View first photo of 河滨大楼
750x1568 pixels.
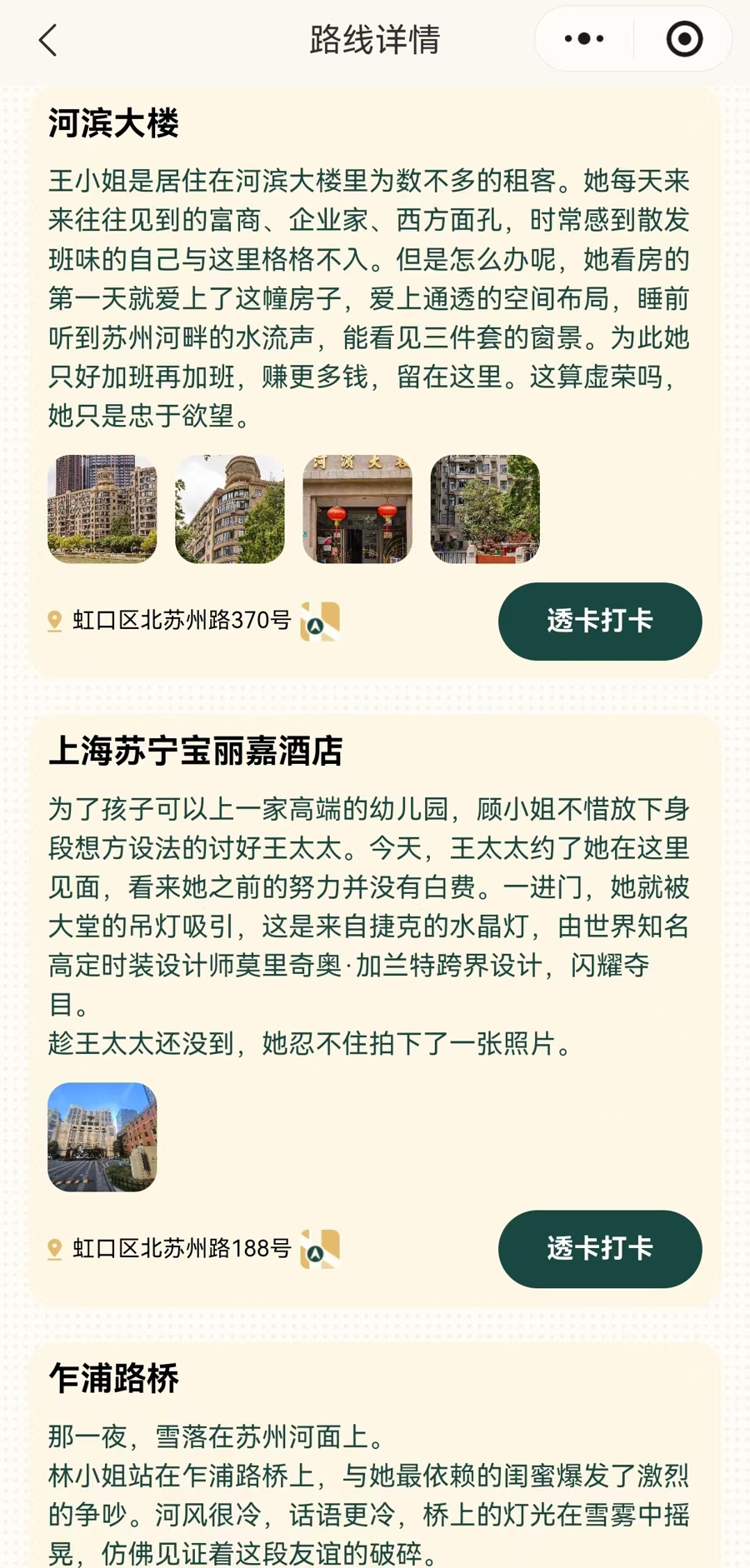[x=102, y=508]
